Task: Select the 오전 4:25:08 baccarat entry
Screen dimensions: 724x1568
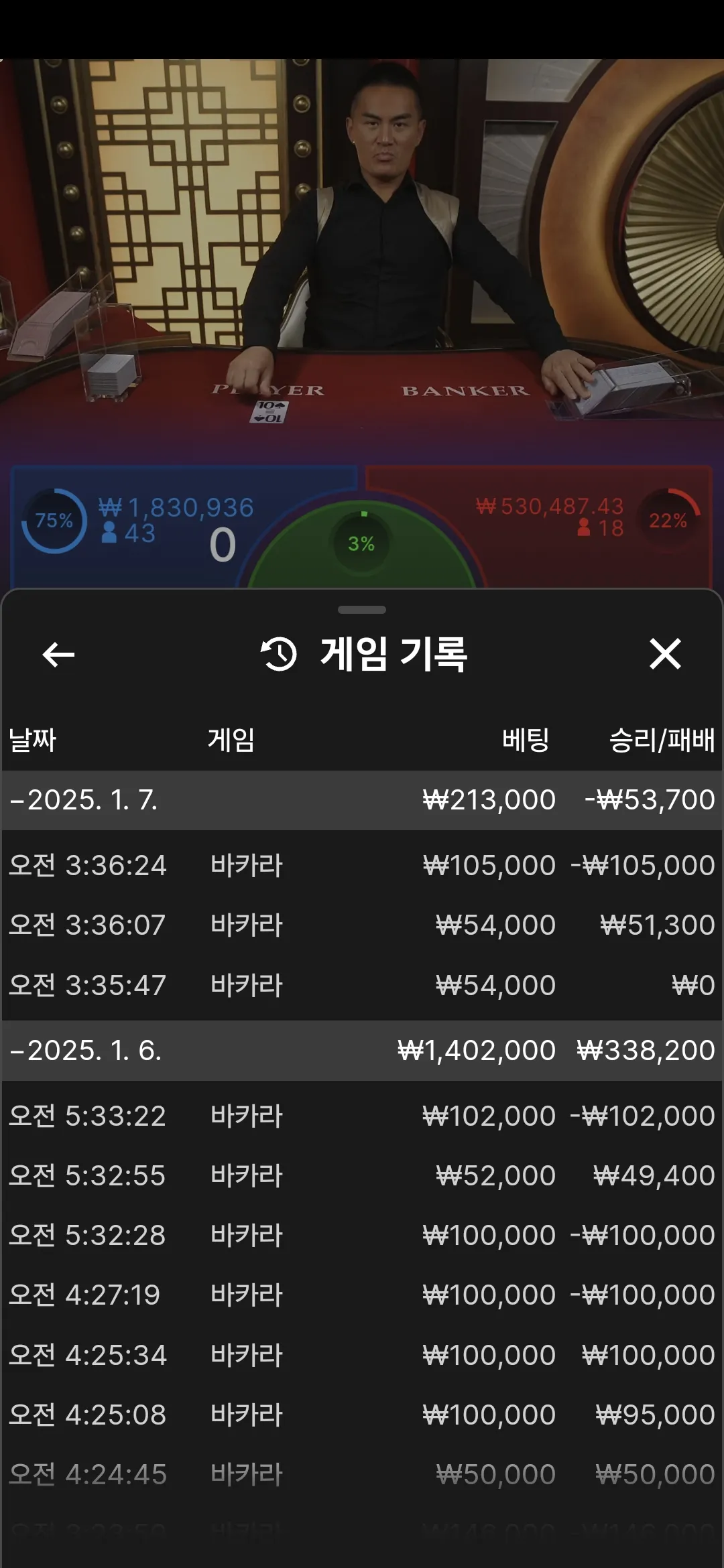Action: coord(362,1415)
